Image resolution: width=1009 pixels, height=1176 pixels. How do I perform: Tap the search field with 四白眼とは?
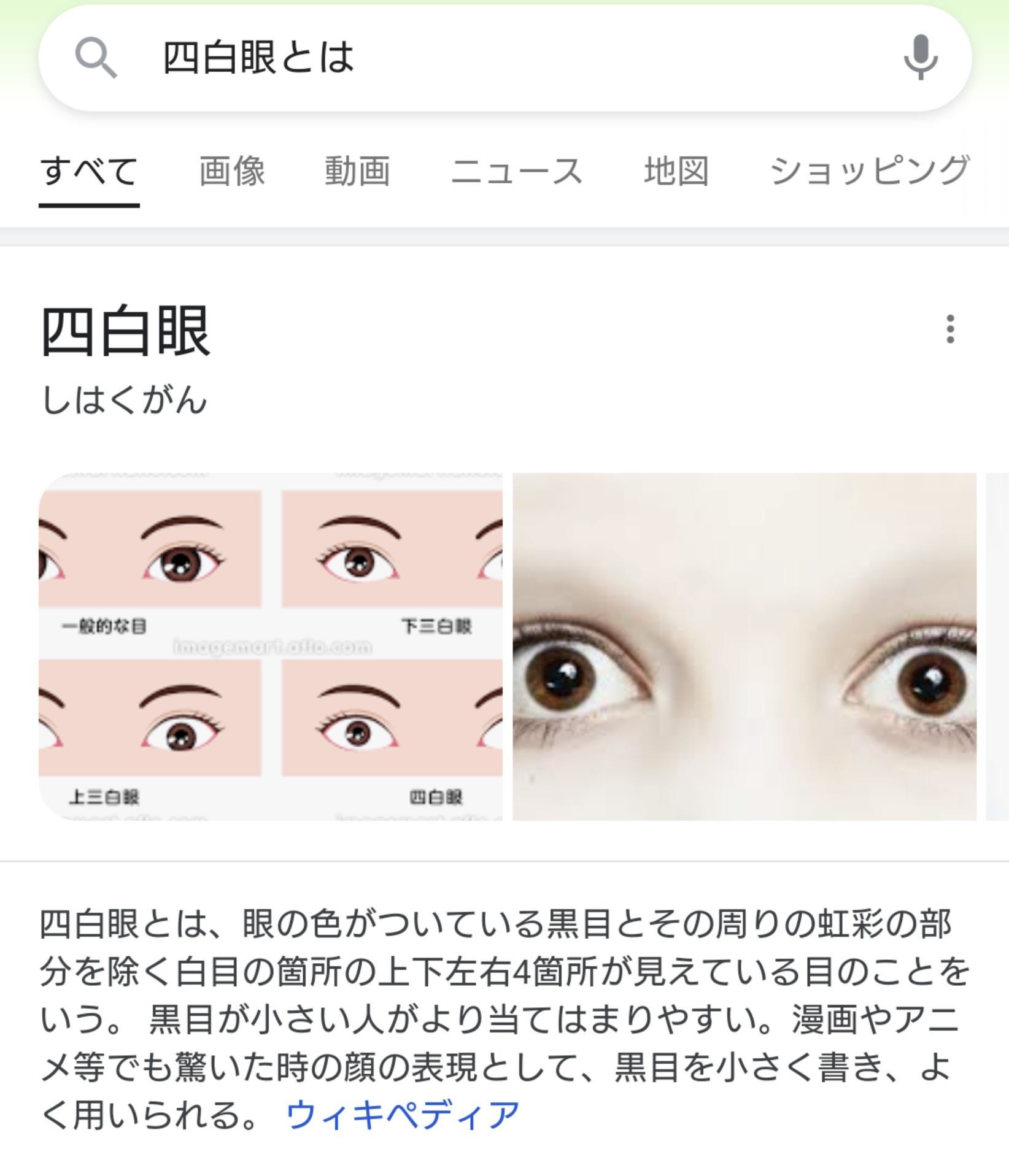tap(491, 58)
